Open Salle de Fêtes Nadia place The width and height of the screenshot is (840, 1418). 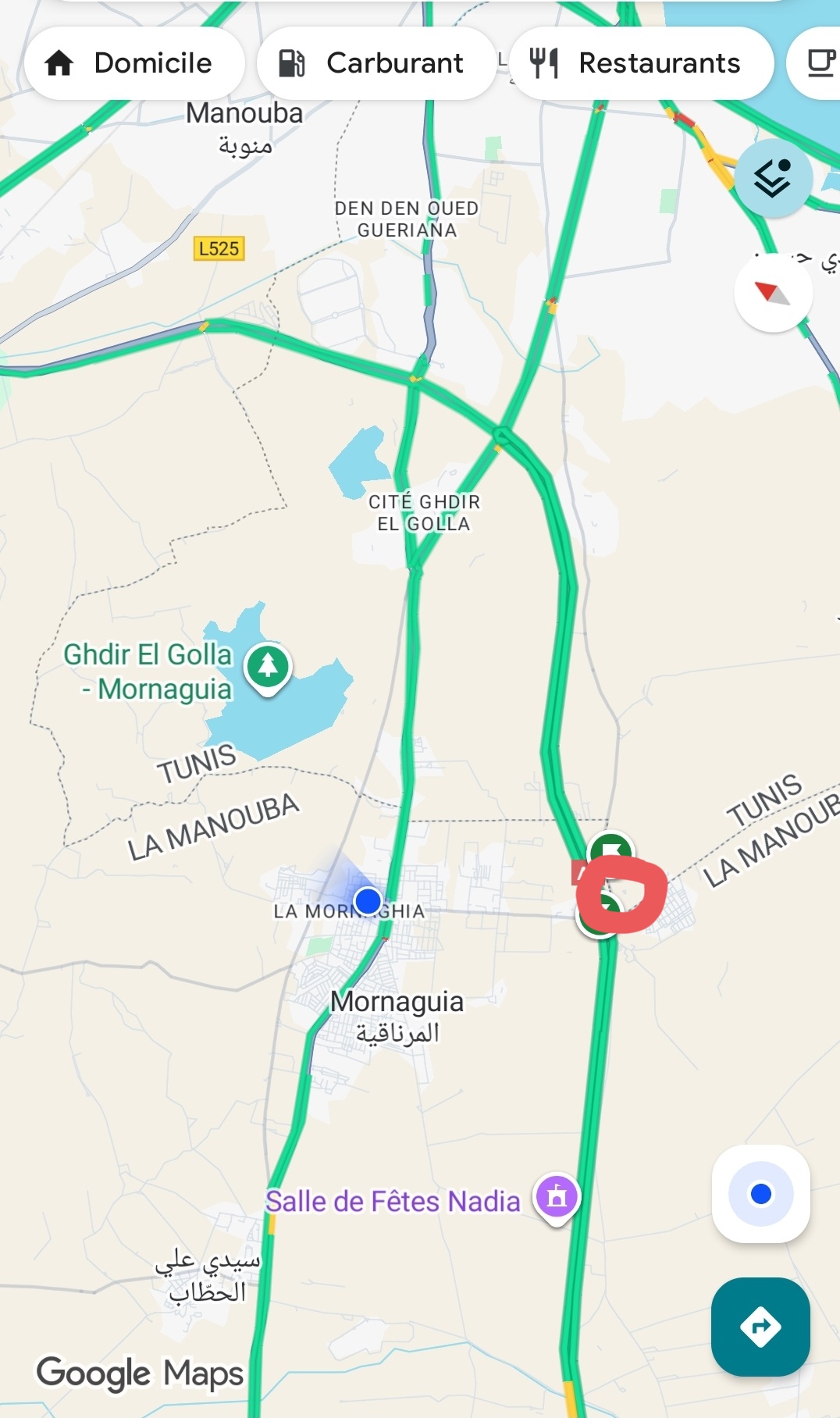click(556, 1197)
